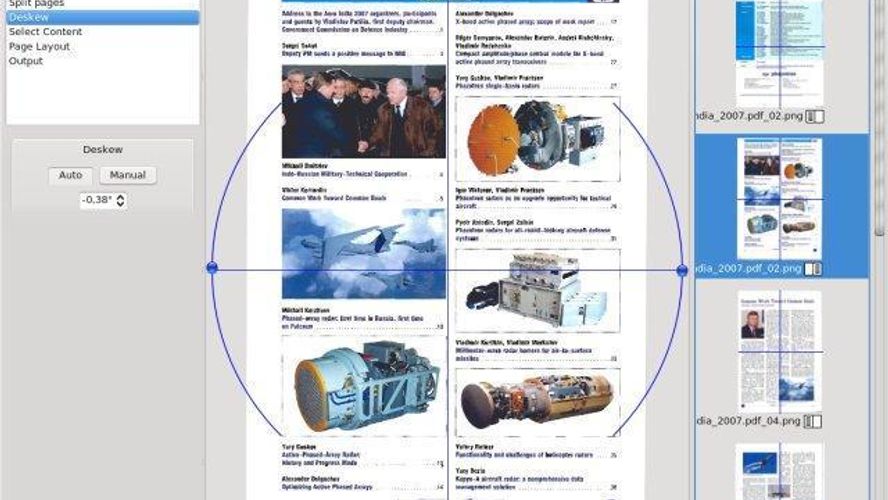Open the Select Content stage
The image size is (888, 500).
46,32
